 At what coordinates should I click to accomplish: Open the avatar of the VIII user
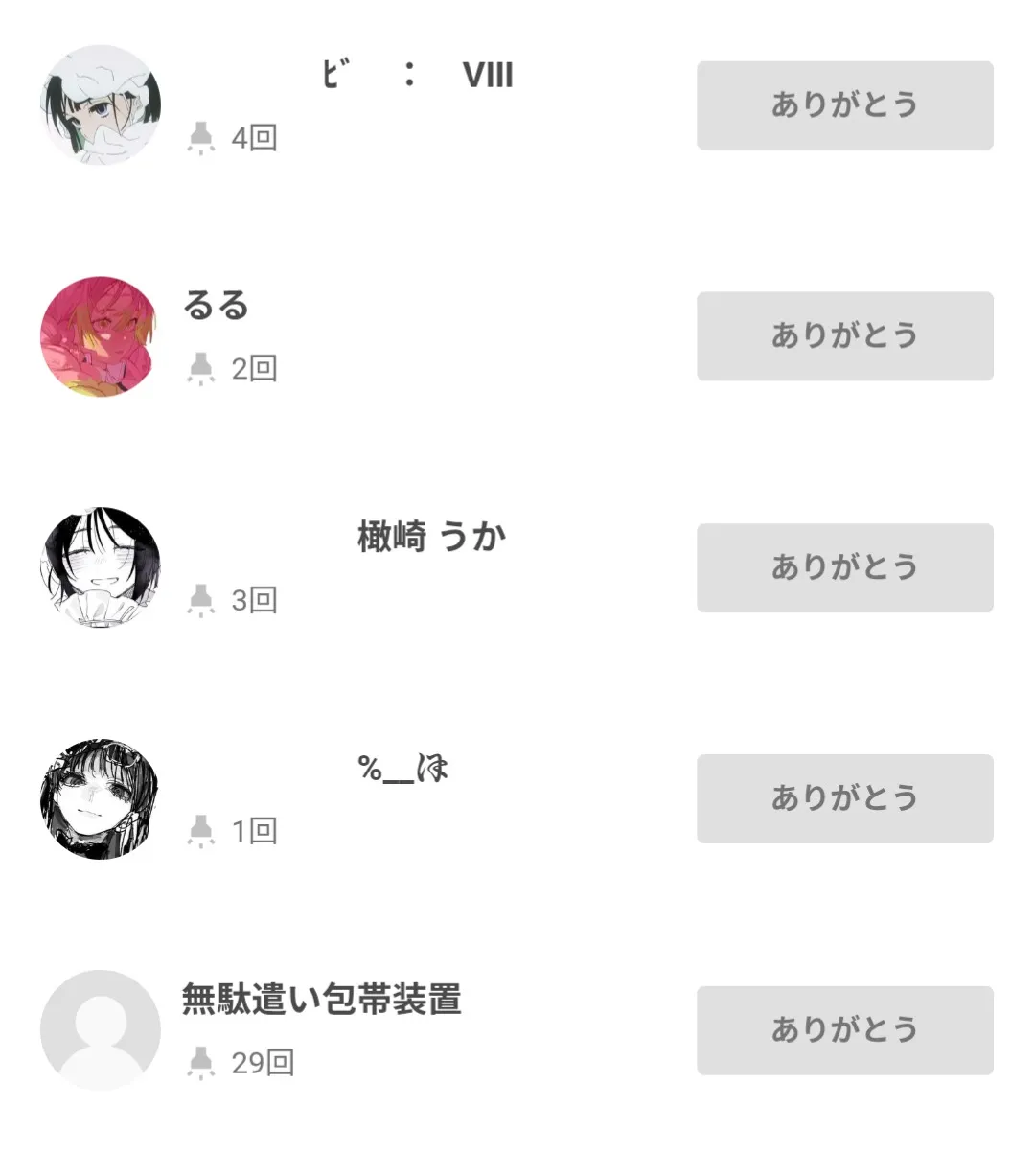tap(100, 105)
